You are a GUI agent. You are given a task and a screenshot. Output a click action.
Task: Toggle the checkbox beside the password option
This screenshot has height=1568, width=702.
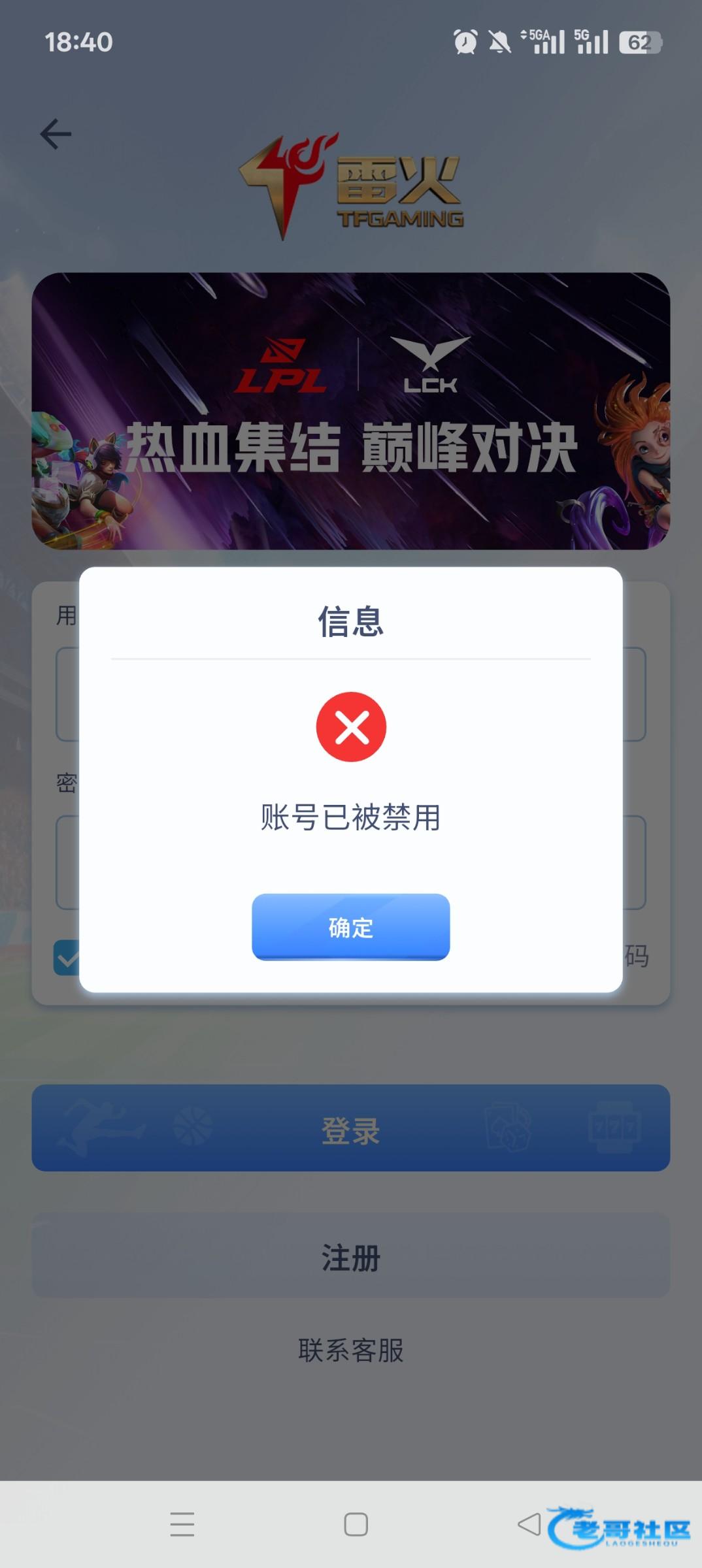[x=67, y=958]
